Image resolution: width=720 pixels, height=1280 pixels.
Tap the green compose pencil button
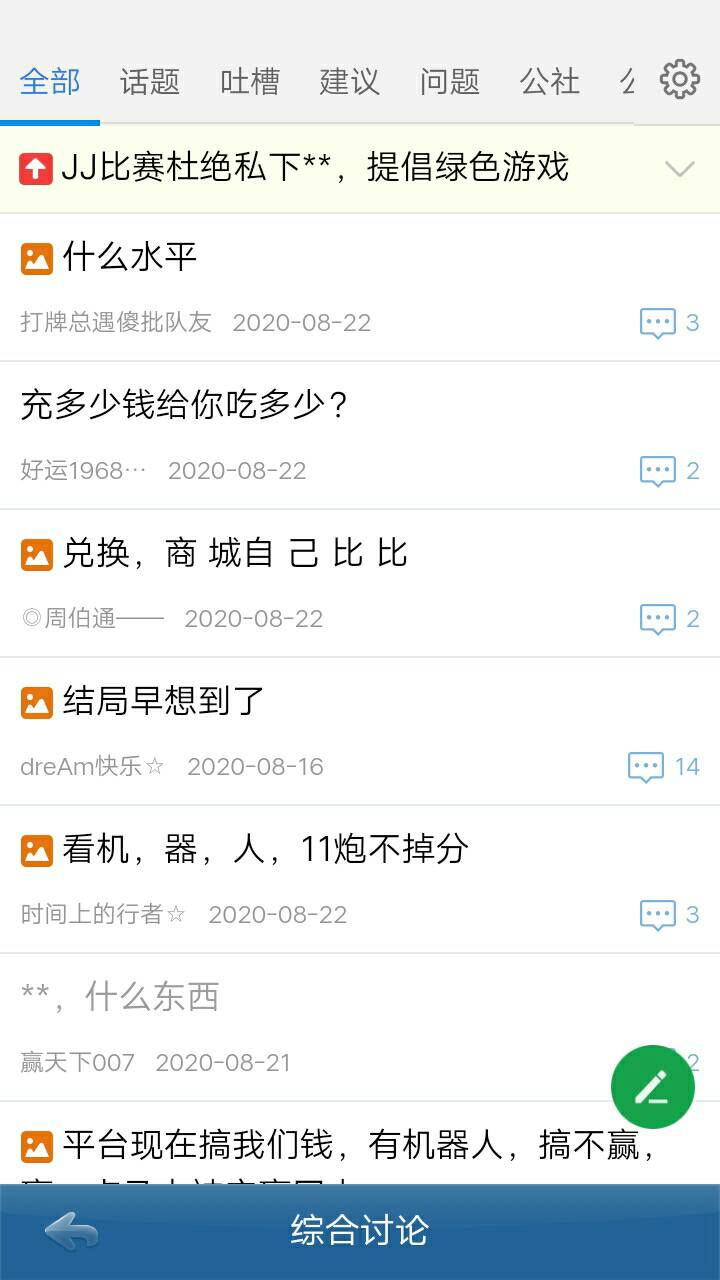(x=653, y=1086)
